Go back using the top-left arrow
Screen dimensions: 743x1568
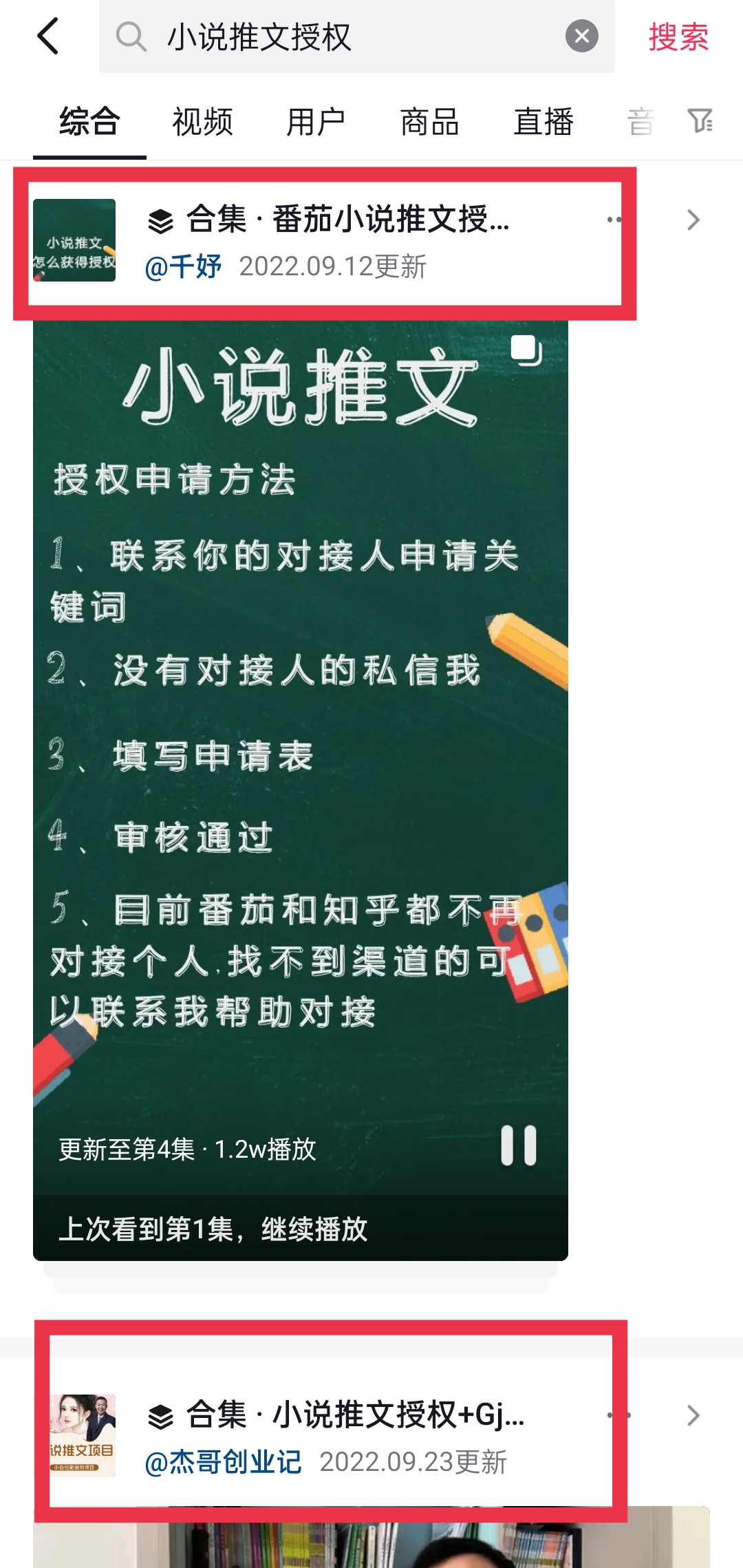coord(48,36)
